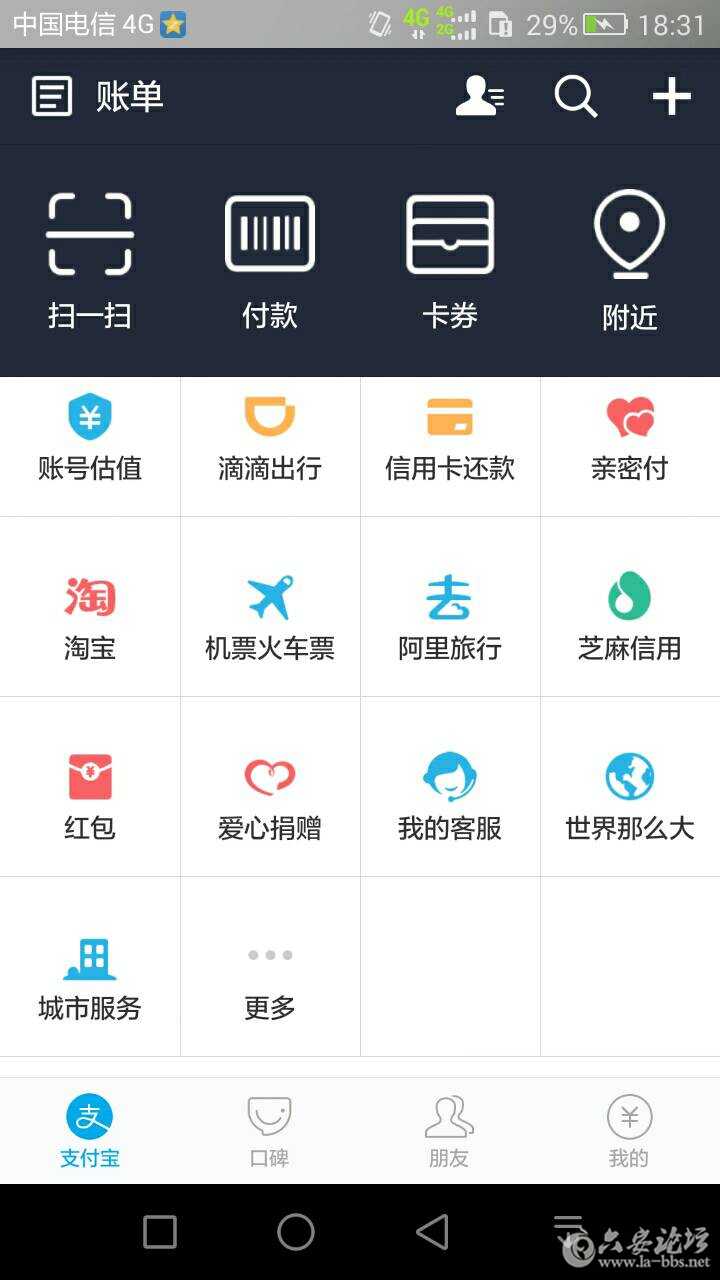
Task: View 附近 nearby places
Action: (630, 260)
